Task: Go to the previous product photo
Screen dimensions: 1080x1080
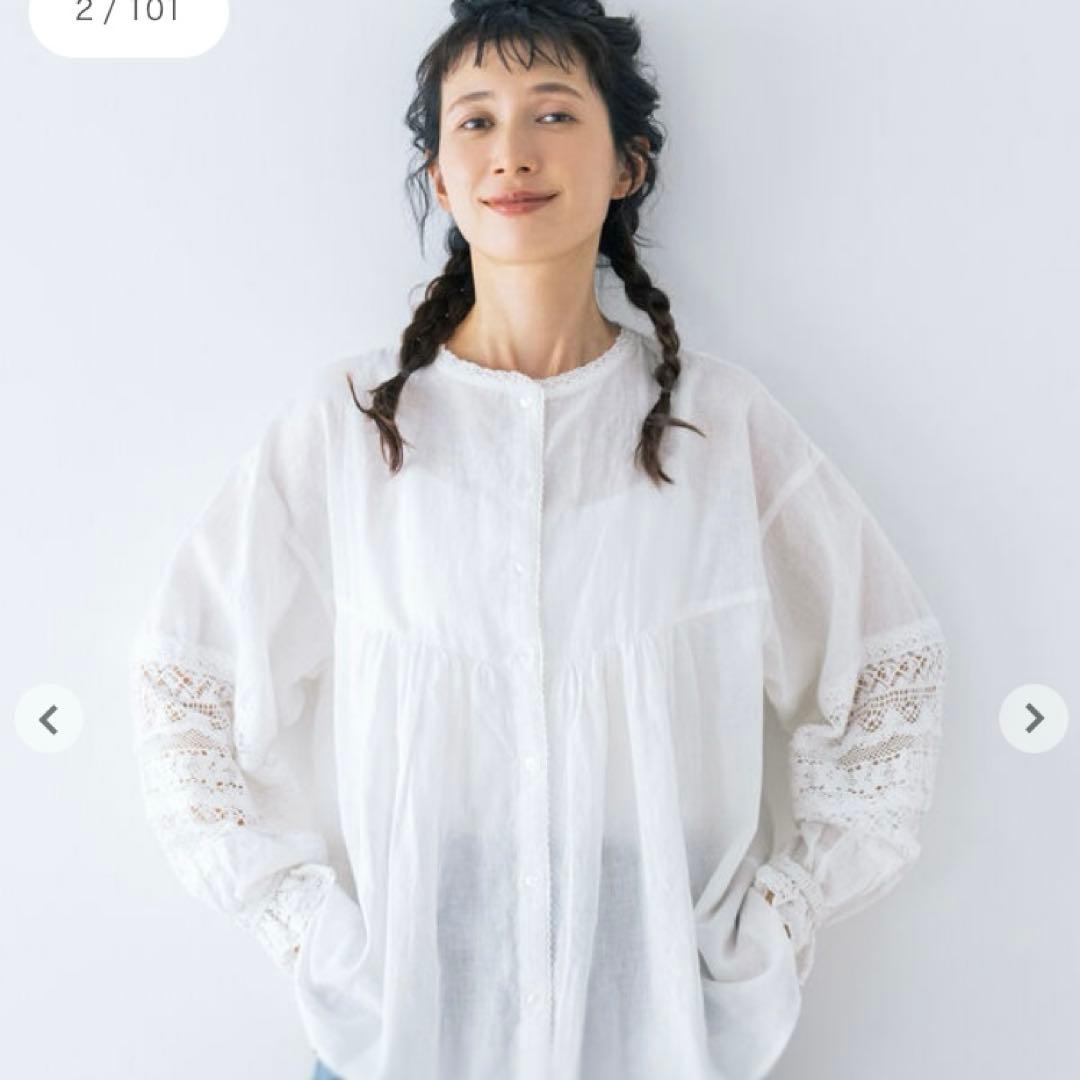Action: tap(48, 718)
